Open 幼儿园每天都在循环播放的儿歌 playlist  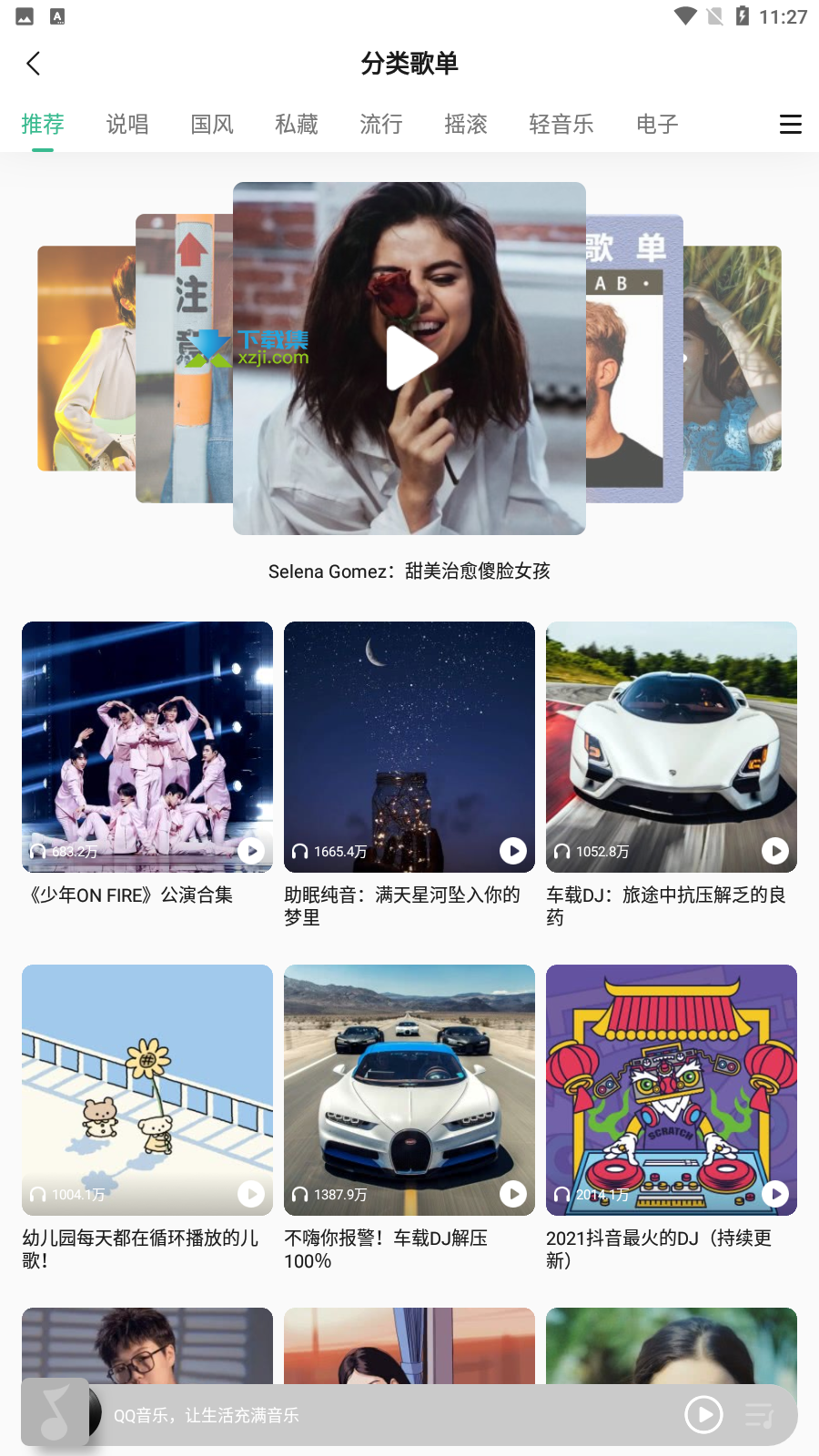point(147,1089)
